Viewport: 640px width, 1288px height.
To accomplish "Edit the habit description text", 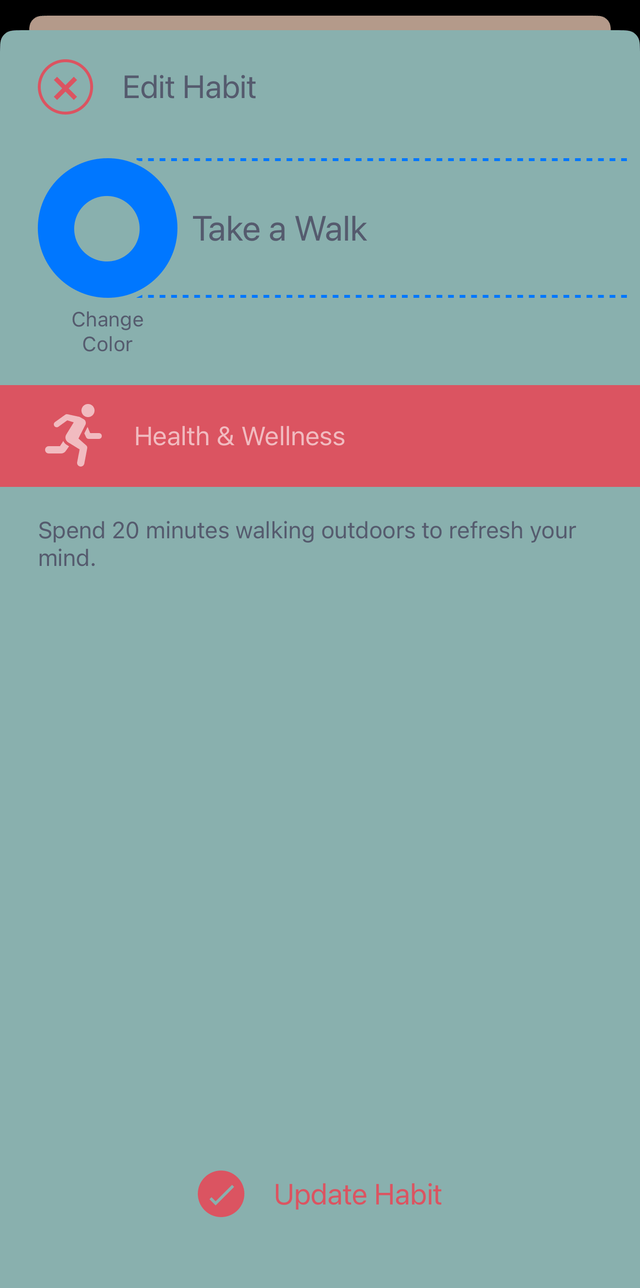I will (x=307, y=544).
